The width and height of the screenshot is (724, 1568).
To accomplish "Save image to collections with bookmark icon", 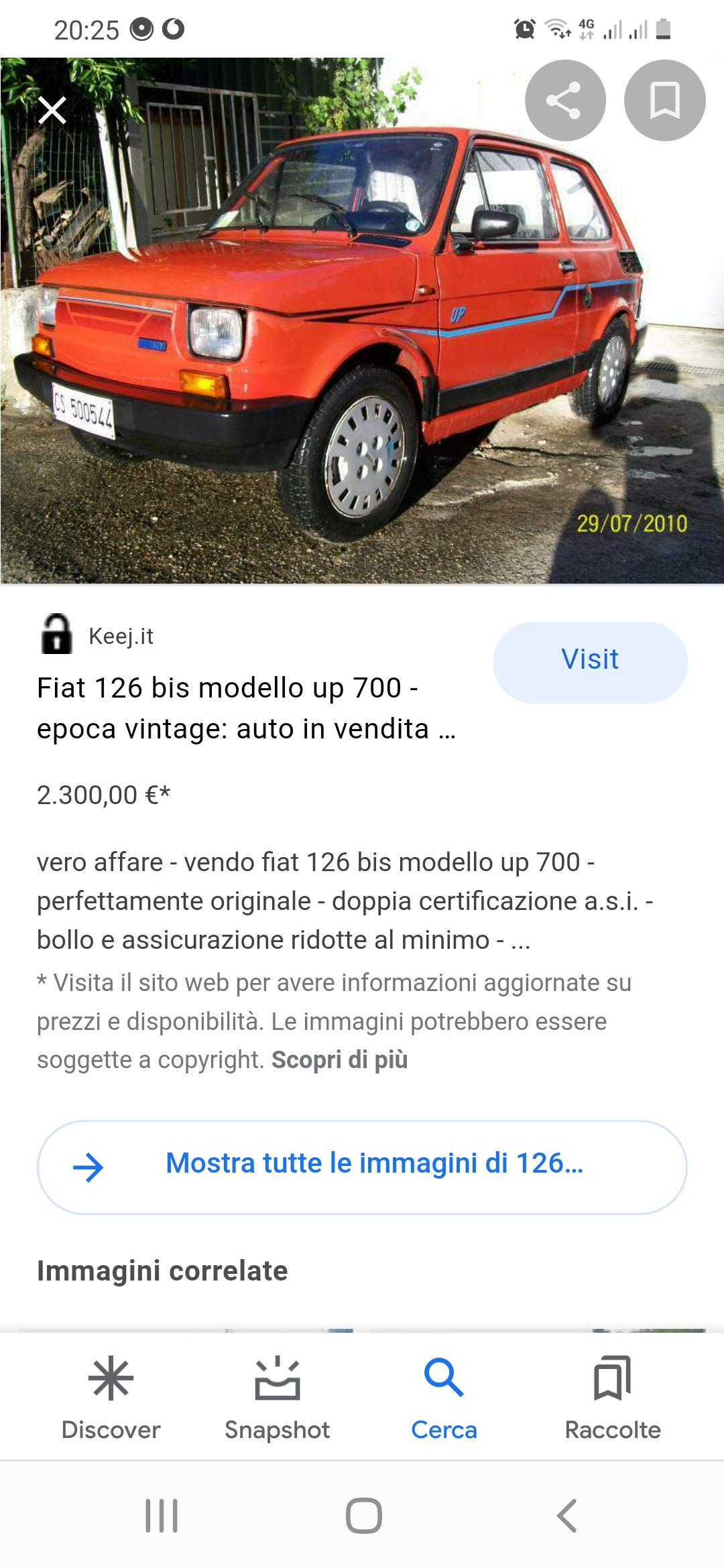I will pos(664,101).
